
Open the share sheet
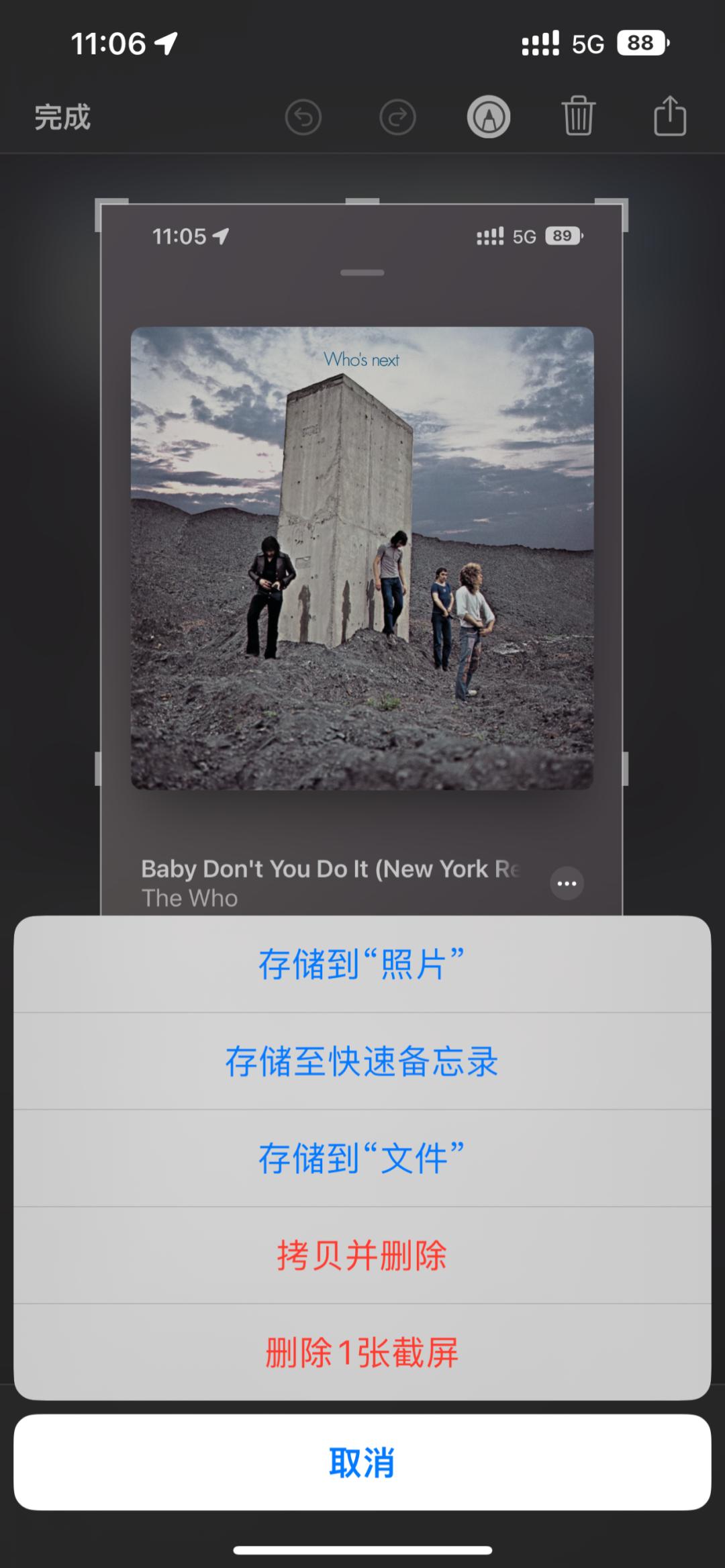(x=669, y=116)
